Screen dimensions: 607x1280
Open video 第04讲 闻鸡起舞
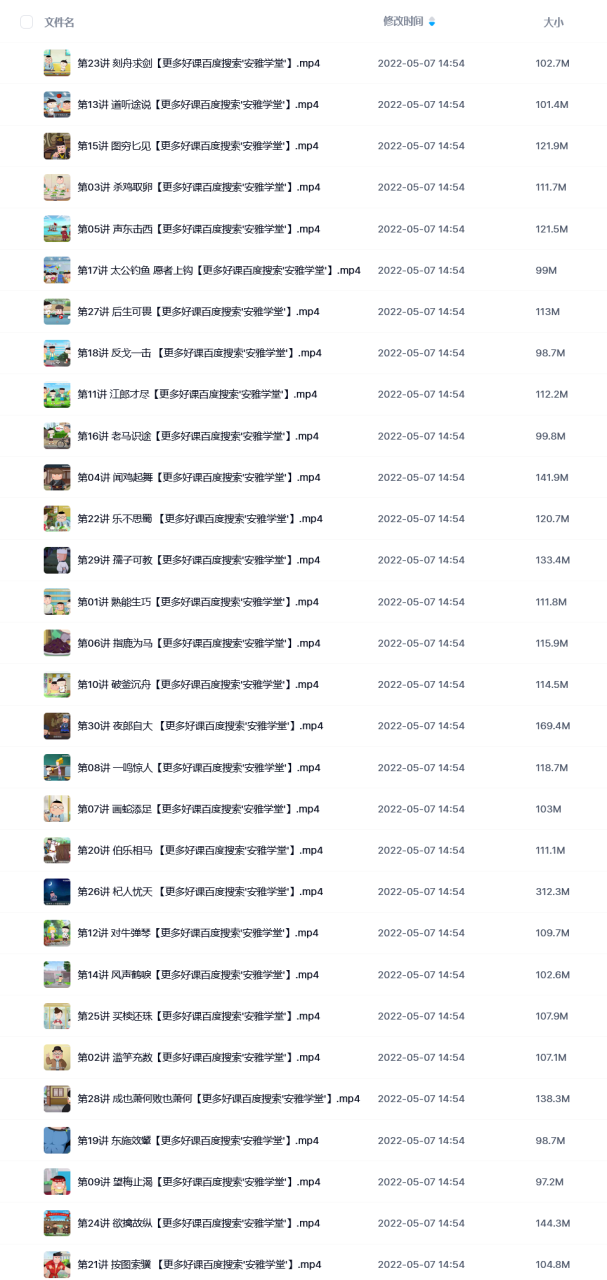[x=198, y=477]
